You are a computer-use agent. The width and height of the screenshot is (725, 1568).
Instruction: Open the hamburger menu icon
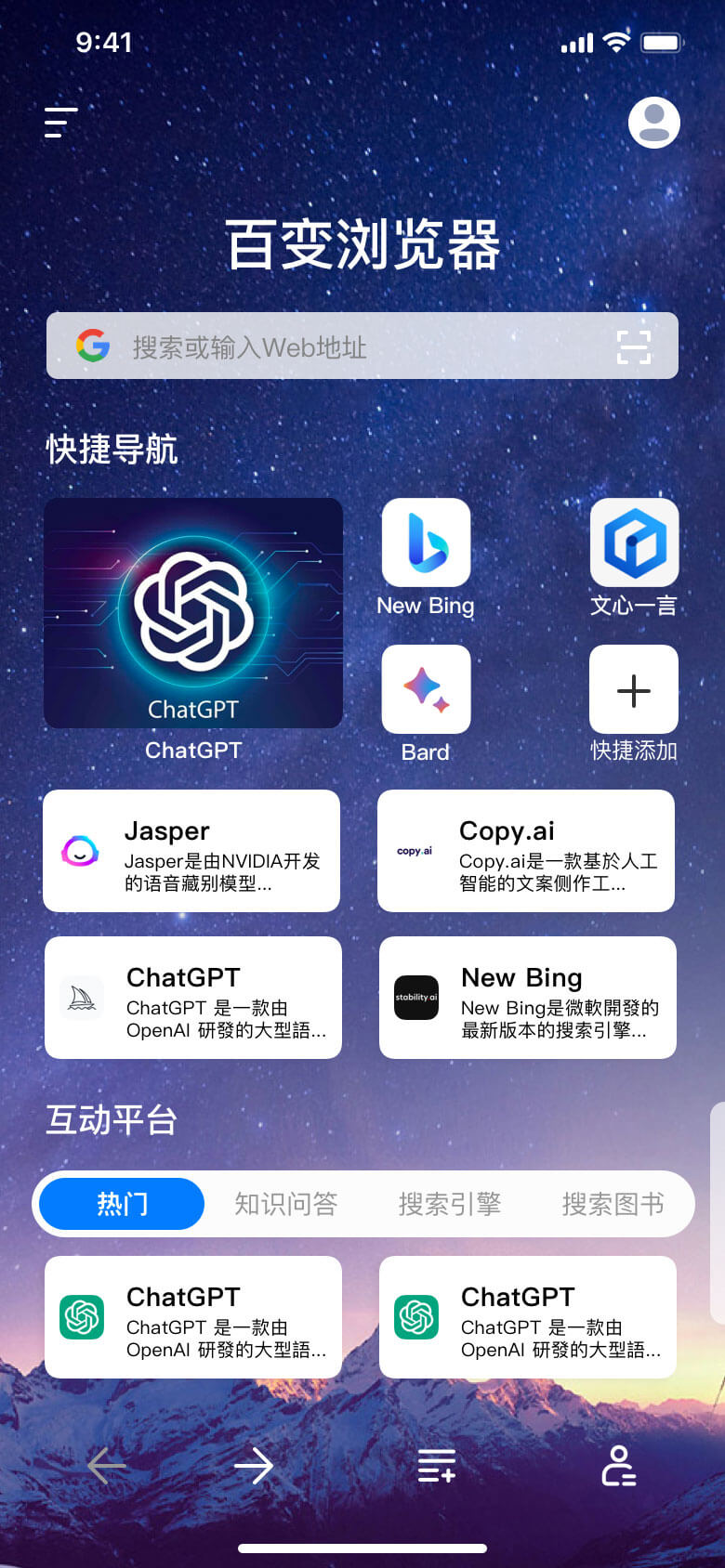60,123
